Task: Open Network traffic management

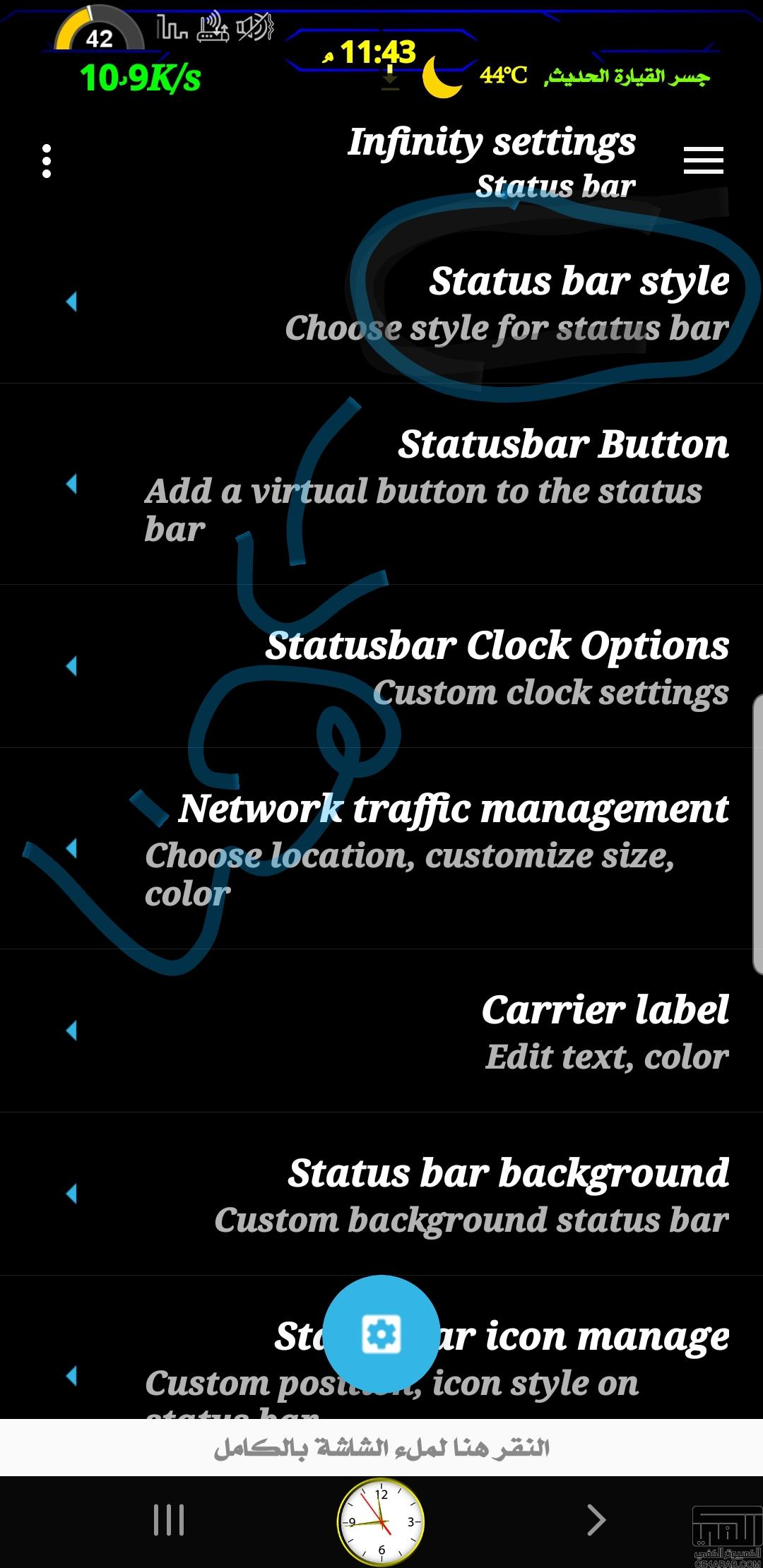Action: click(x=381, y=849)
